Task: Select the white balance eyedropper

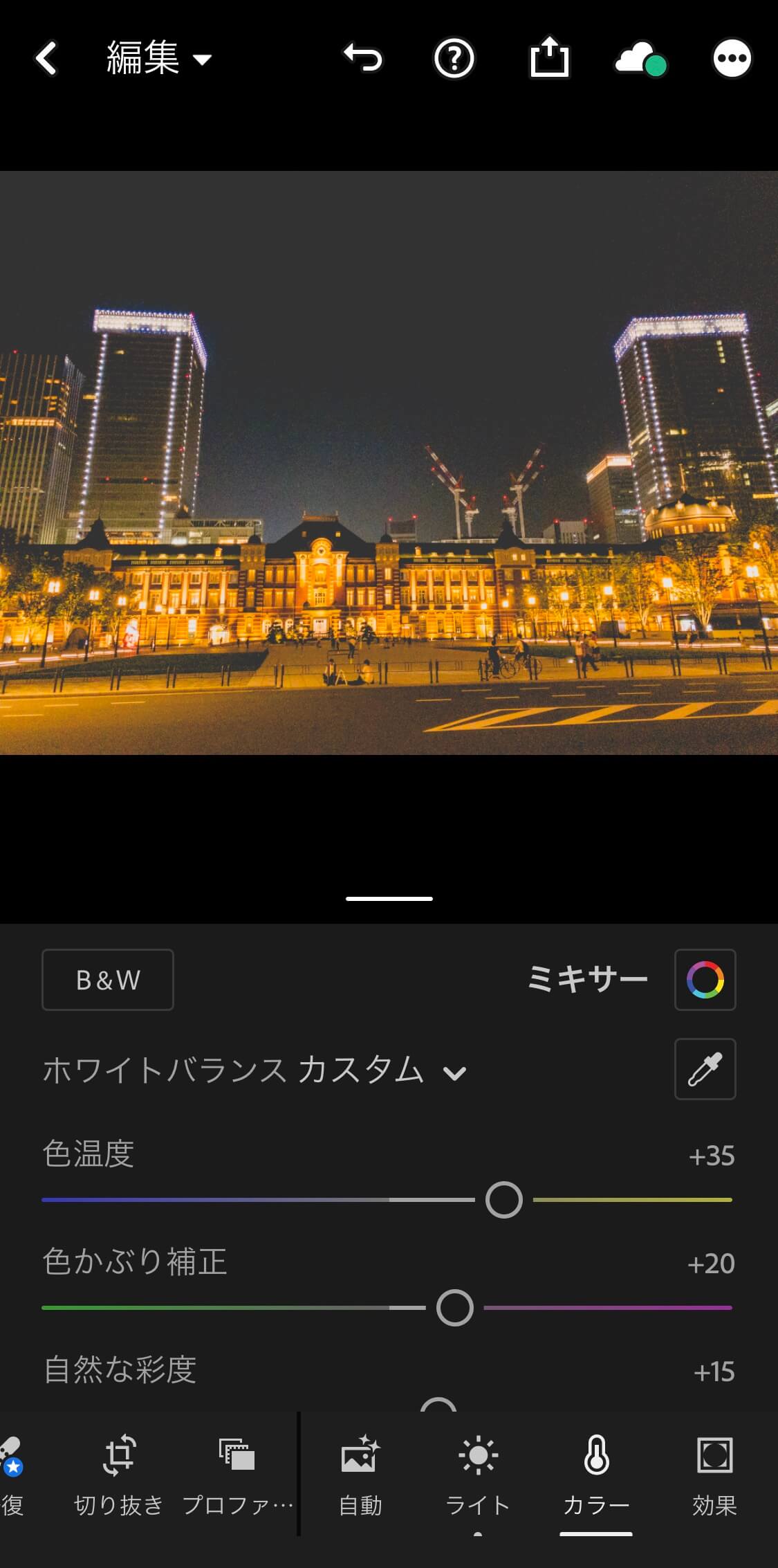Action: coord(705,1069)
